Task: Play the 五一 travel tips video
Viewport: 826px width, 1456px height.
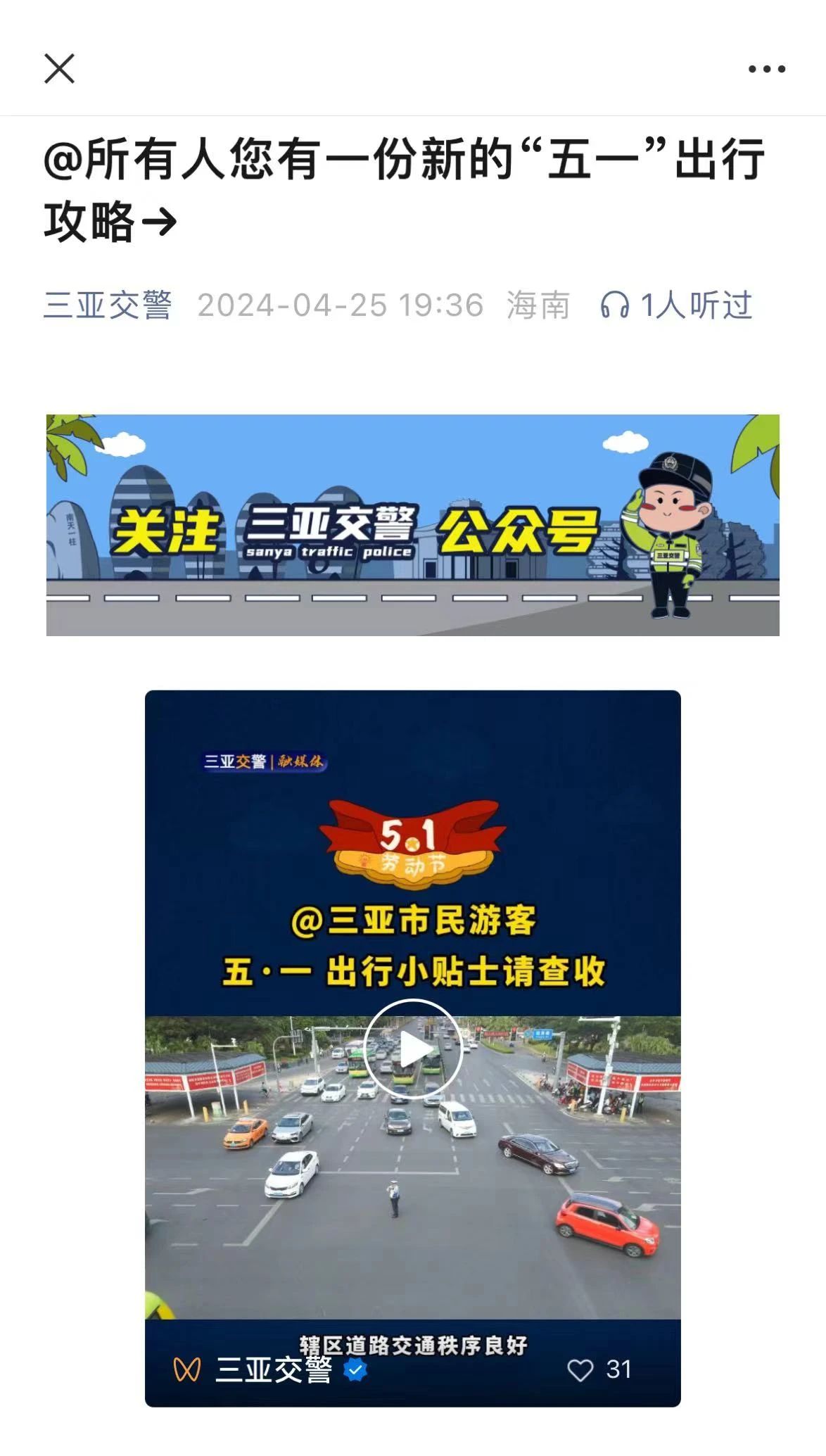Action: coord(413,1049)
